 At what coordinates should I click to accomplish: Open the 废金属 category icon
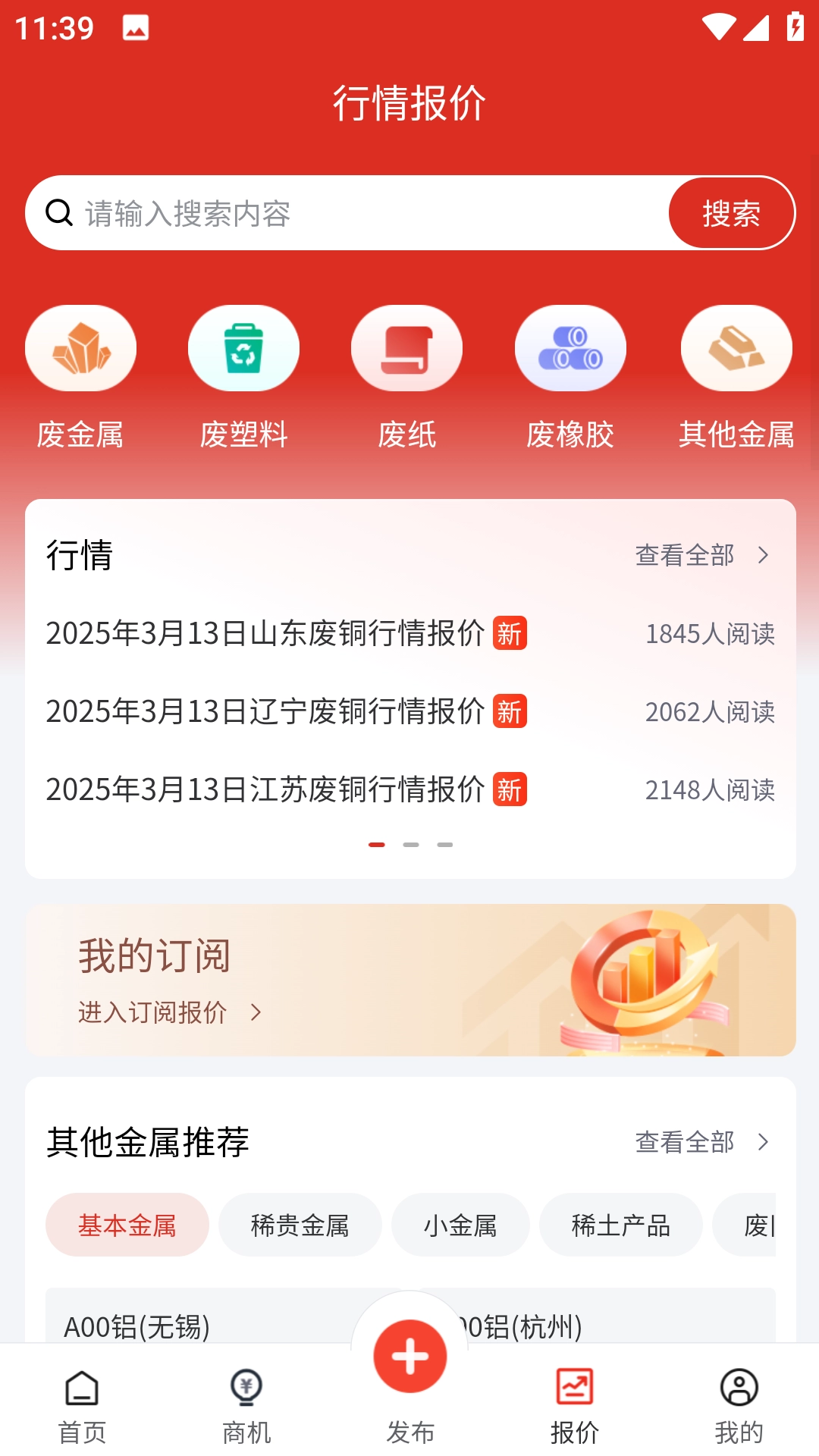pos(80,348)
